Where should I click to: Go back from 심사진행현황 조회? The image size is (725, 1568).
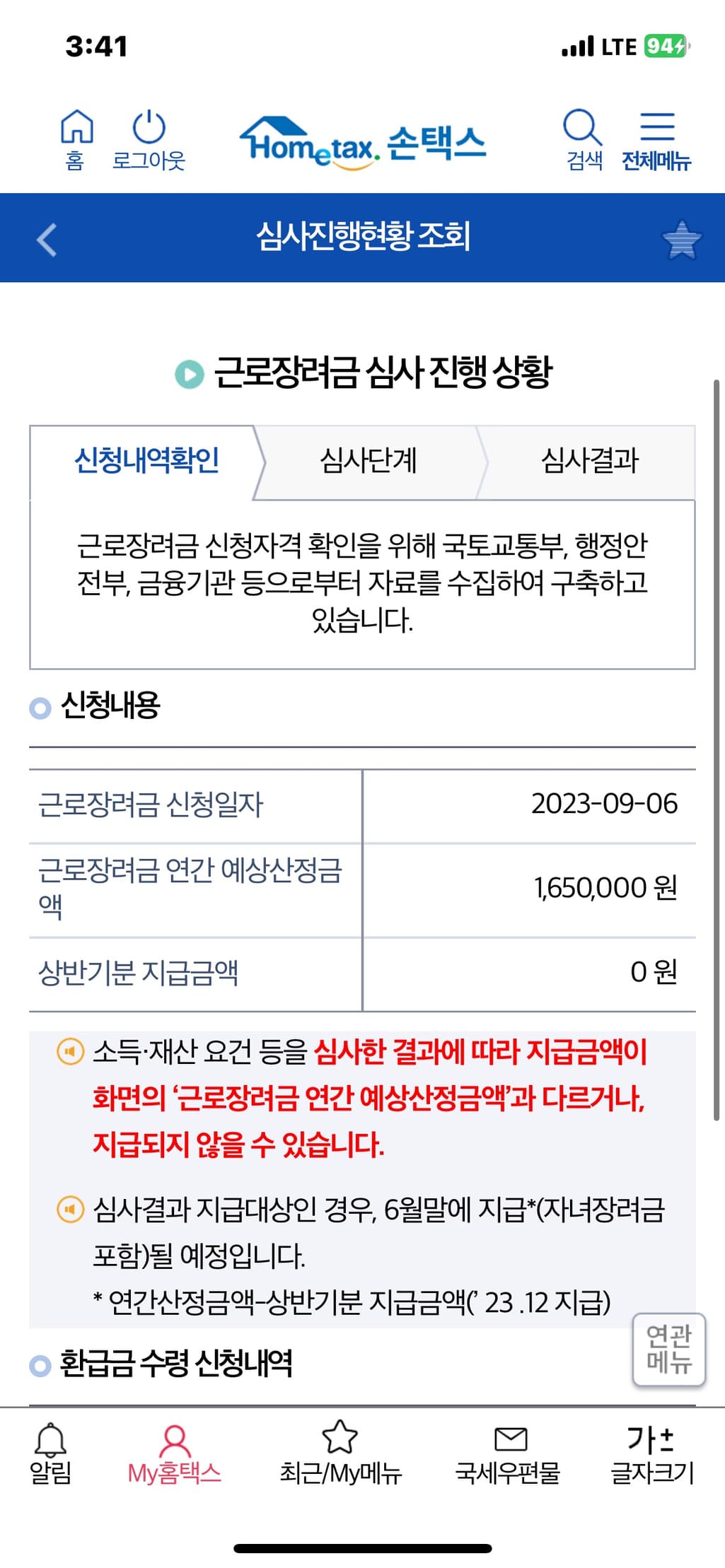coord(47,239)
